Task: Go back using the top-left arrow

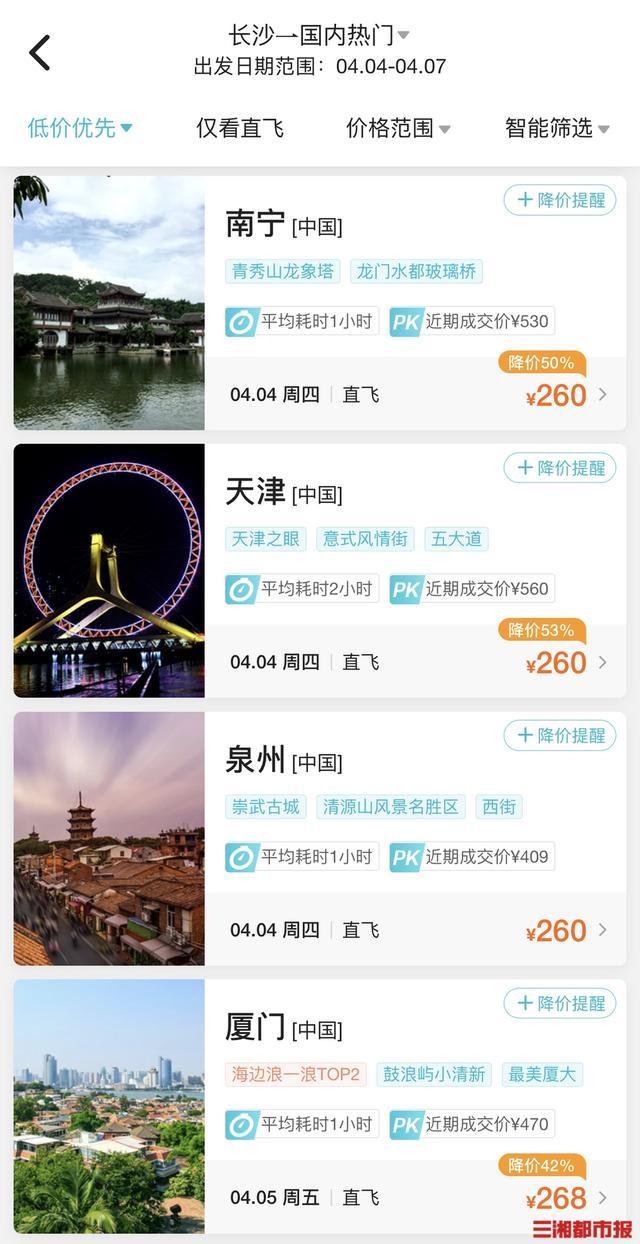Action: coord(40,52)
